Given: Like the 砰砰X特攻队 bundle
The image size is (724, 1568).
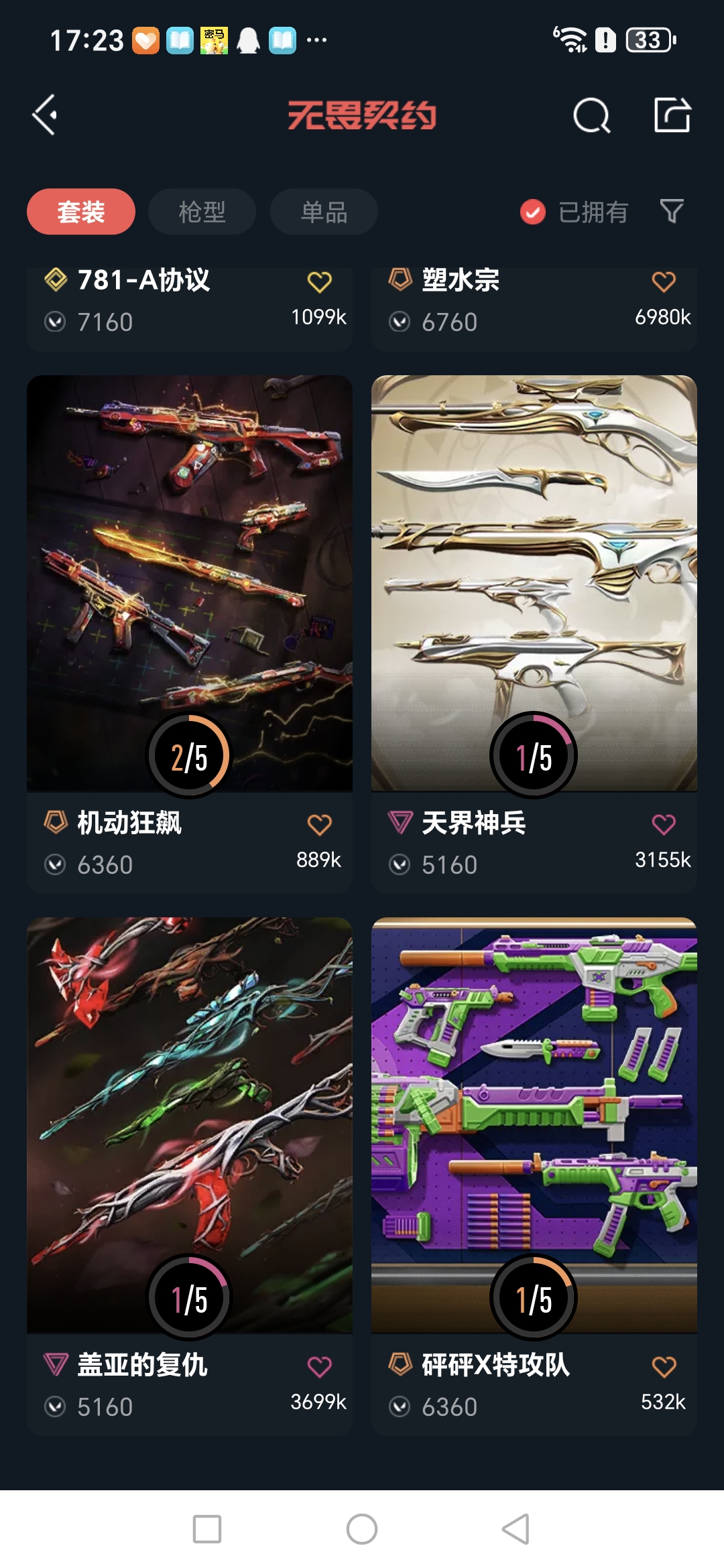Looking at the screenshot, I should tap(664, 1367).
